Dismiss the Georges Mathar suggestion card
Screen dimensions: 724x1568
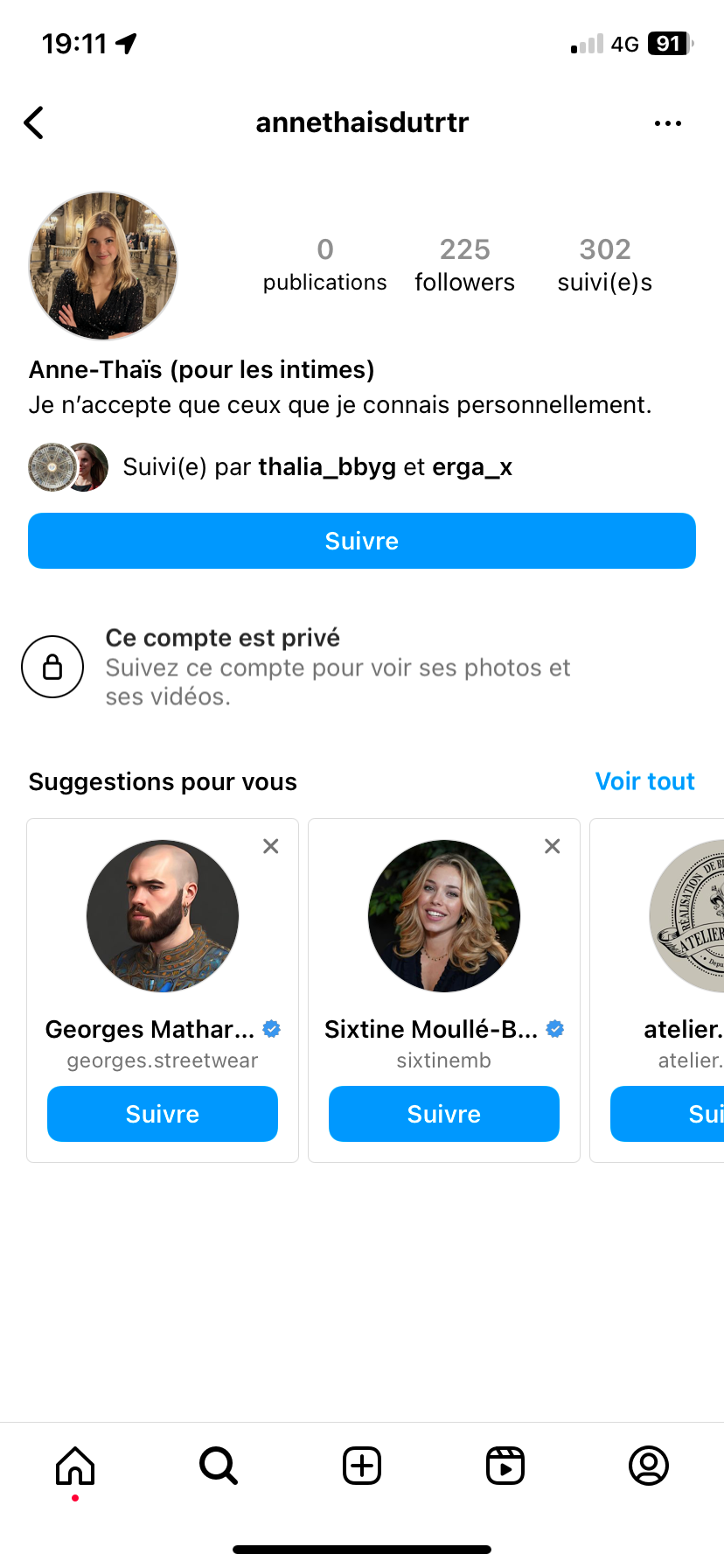tap(271, 846)
